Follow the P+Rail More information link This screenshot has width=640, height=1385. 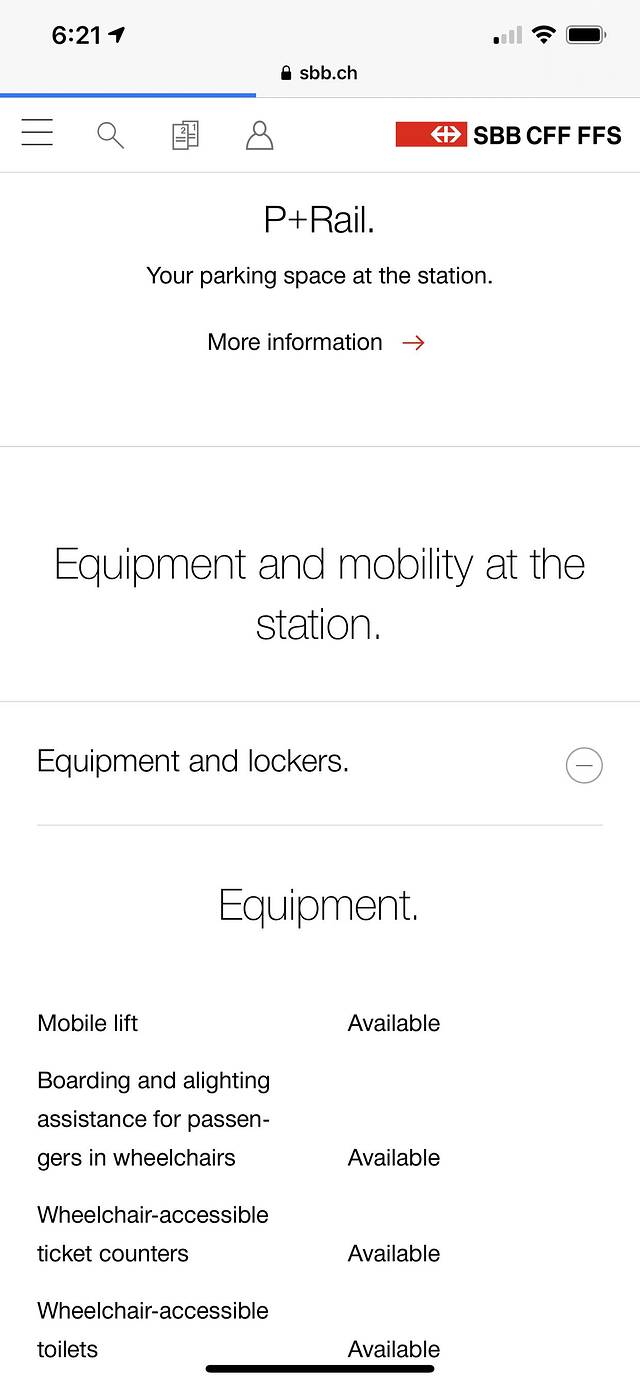click(316, 342)
